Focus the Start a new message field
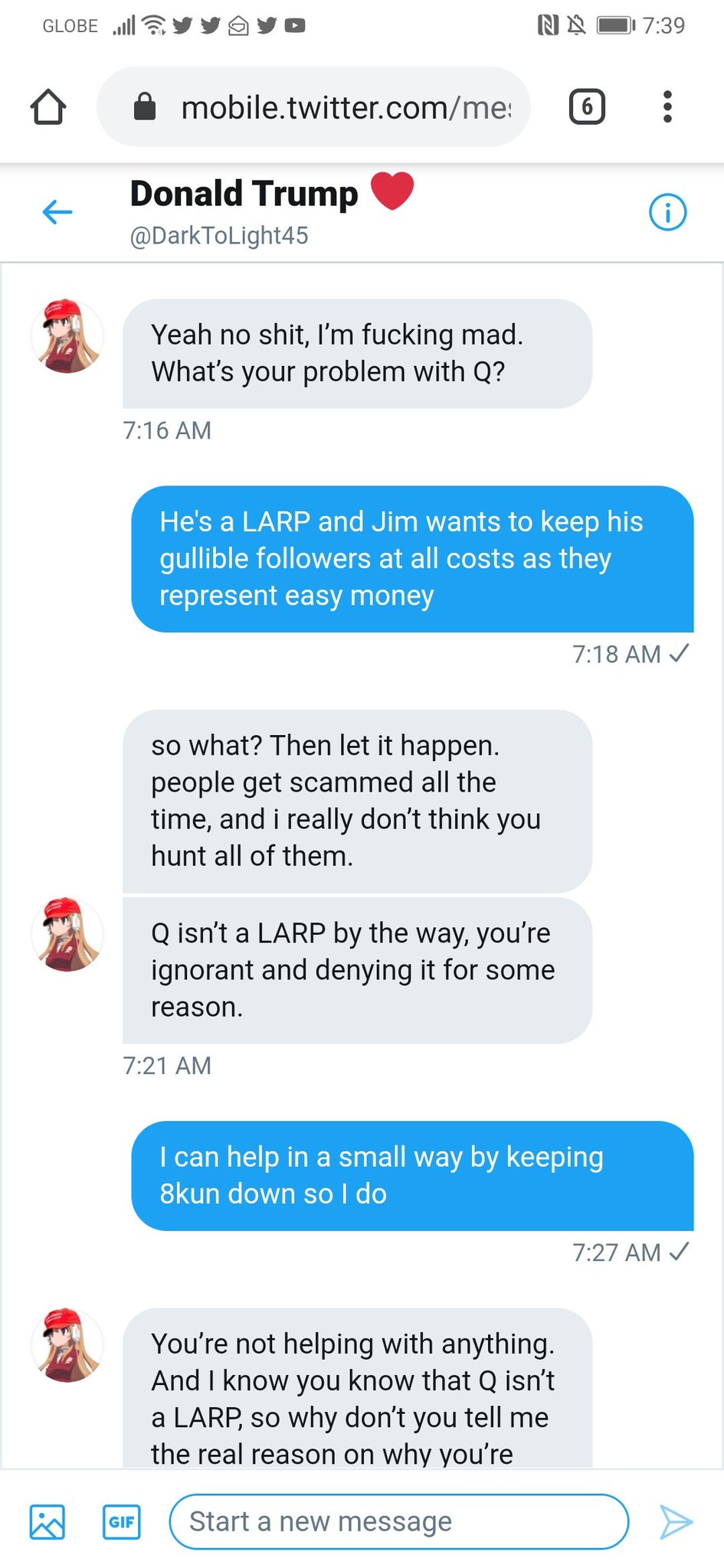Image resolution: width=724 pixels, height=1568 pixels. coord(398,1521)
